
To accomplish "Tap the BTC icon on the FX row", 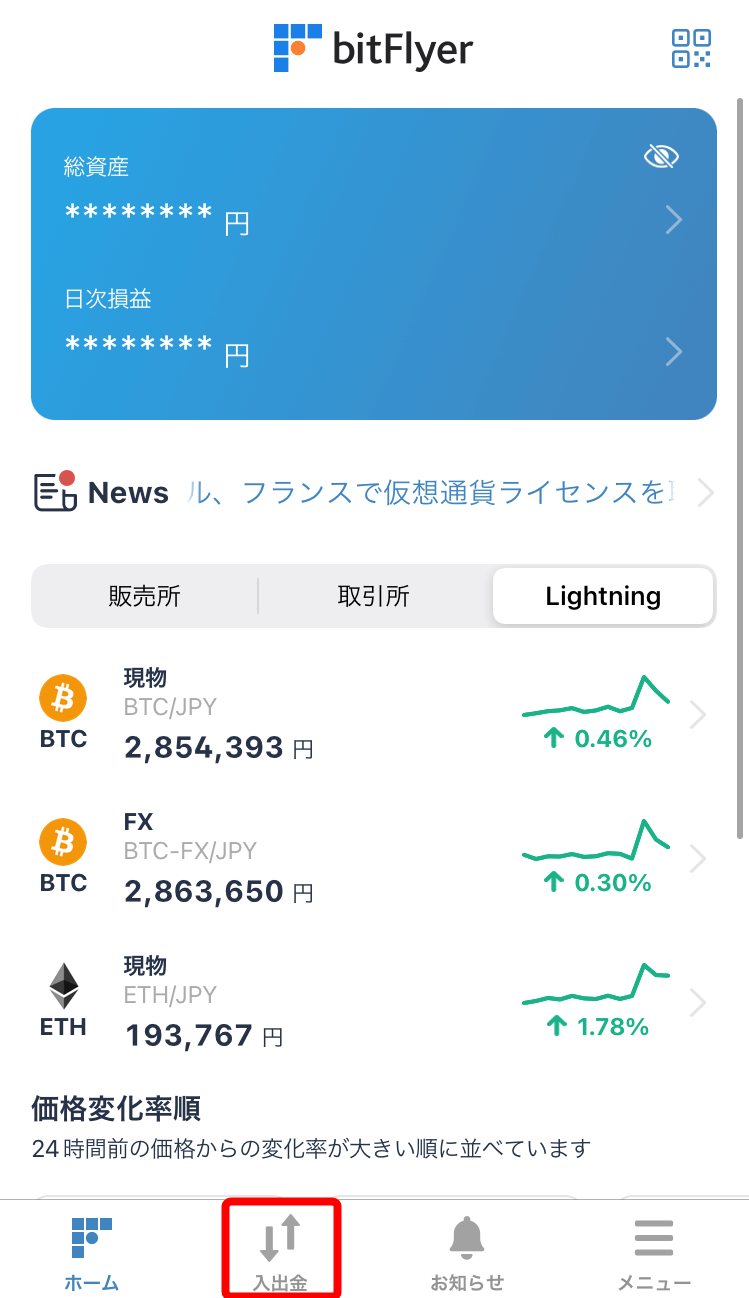I will (63, 842).
